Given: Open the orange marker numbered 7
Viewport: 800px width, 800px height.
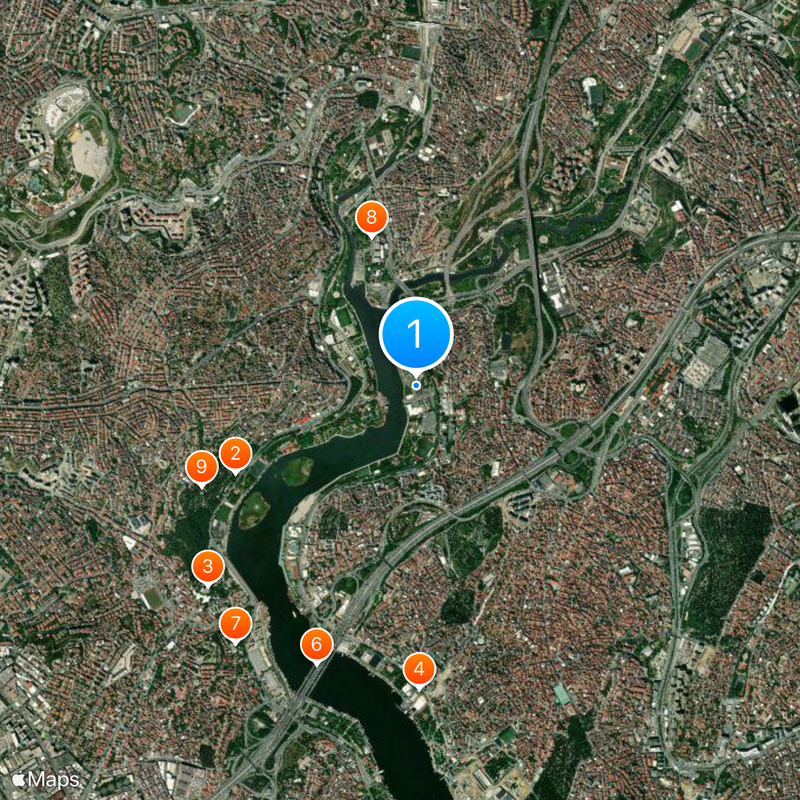Looking at the screenshot, I should tap(235, 625).
